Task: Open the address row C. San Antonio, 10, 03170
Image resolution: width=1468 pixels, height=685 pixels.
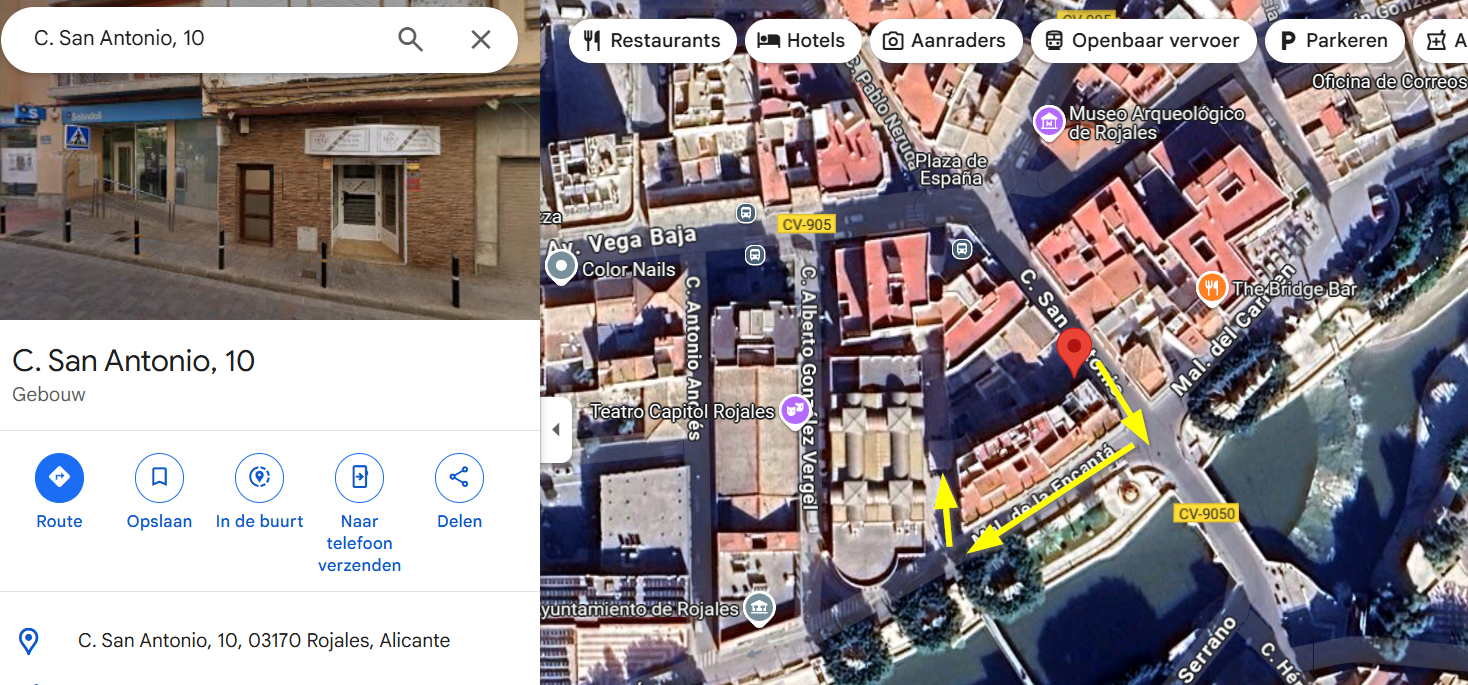Action: [x=264, y=640]
